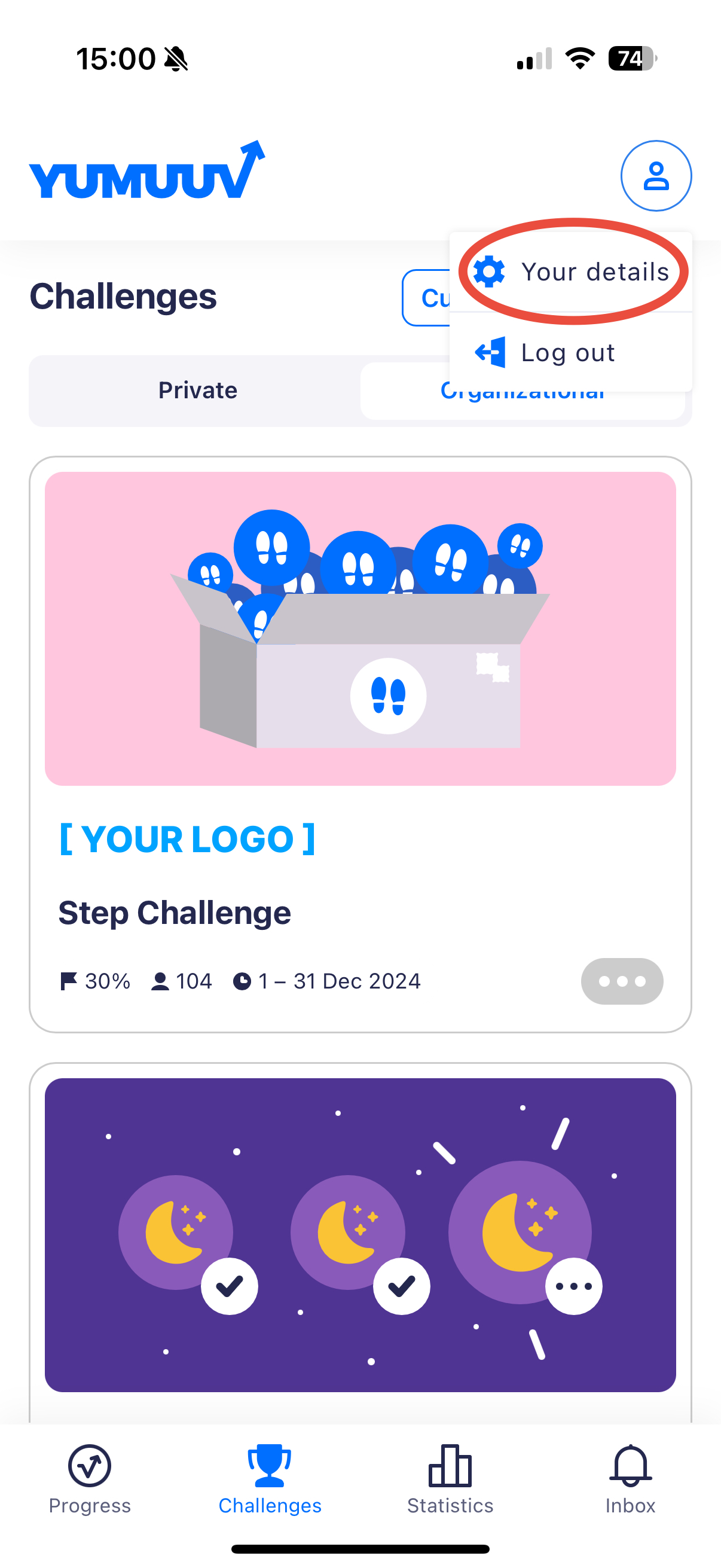Toggle the second moon's checkmark on sleep challenge
Screen dimensions: 721x1568
click(402, 1286)
